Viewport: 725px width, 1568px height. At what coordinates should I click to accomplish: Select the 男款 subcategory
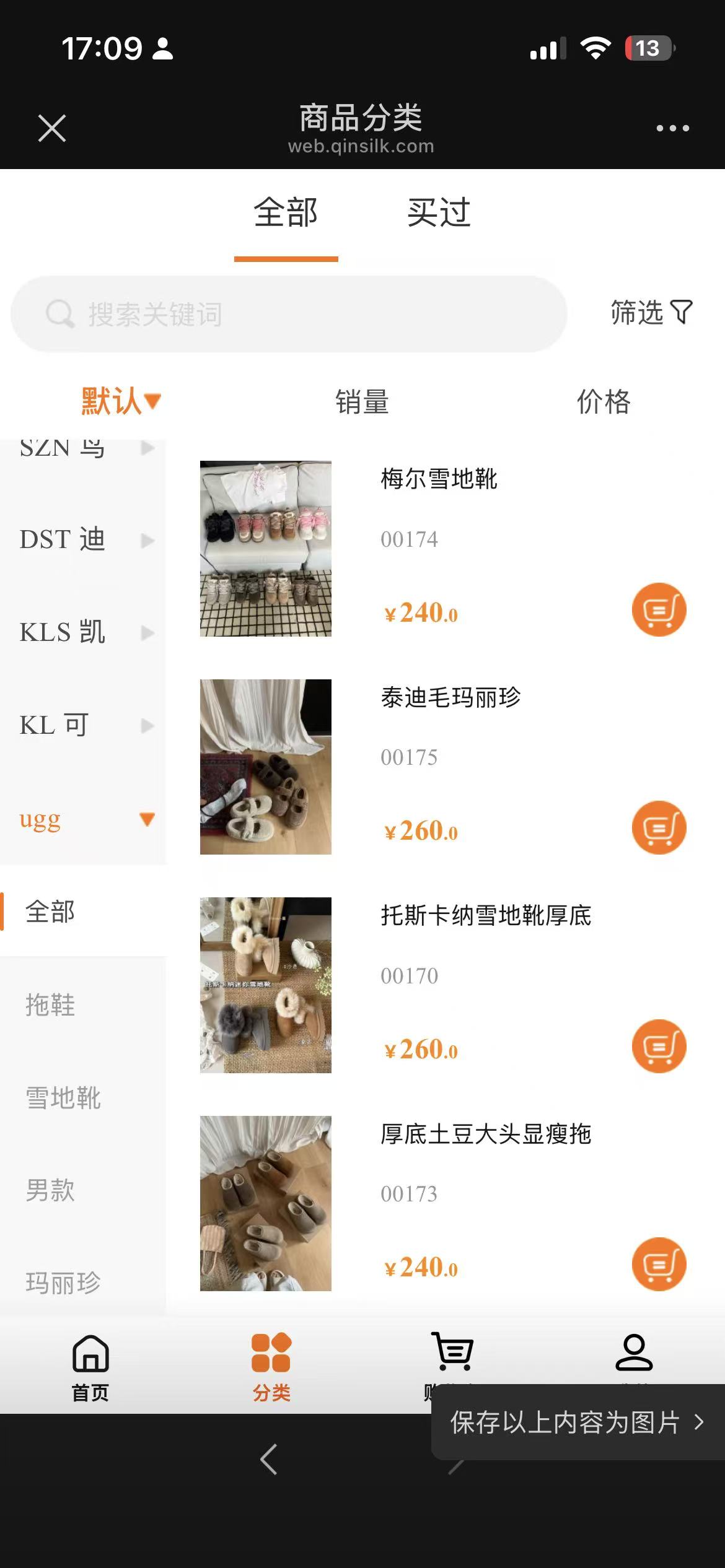click(x=51, y=1190)
